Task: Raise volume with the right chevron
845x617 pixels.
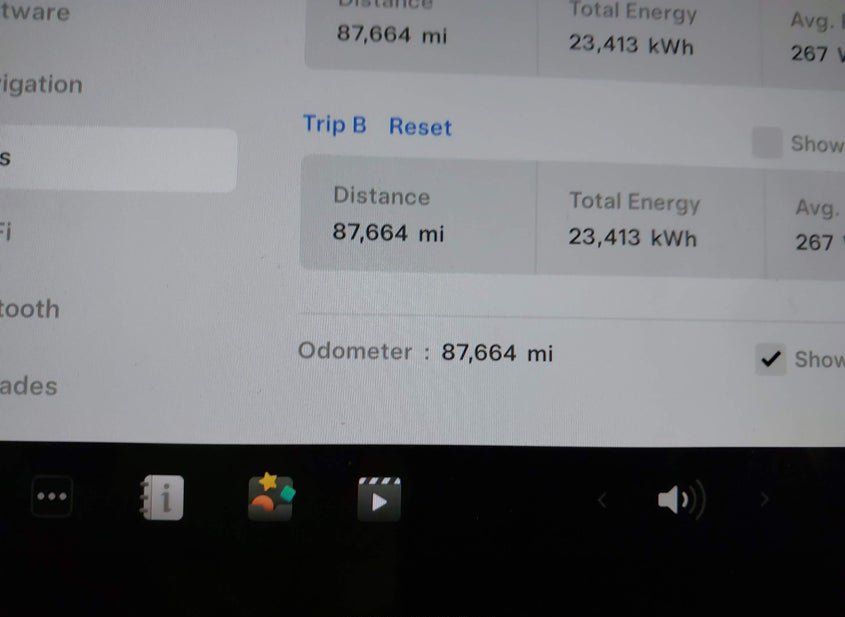Action: pos(765,500)
